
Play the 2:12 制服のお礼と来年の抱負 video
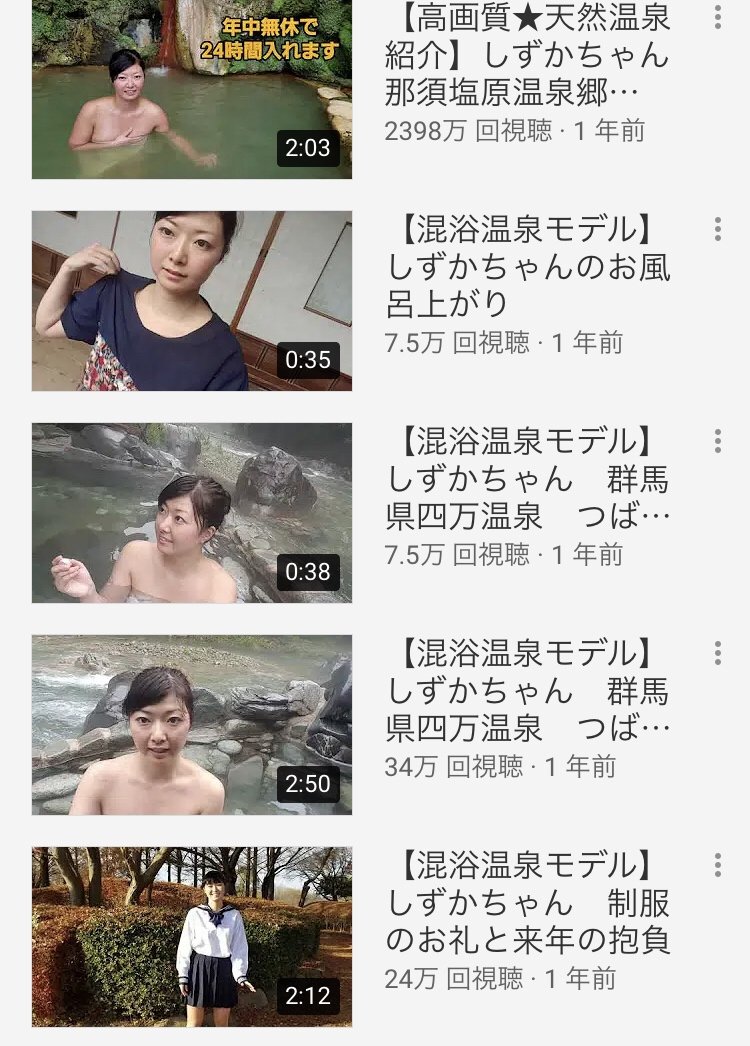[192, 937]
